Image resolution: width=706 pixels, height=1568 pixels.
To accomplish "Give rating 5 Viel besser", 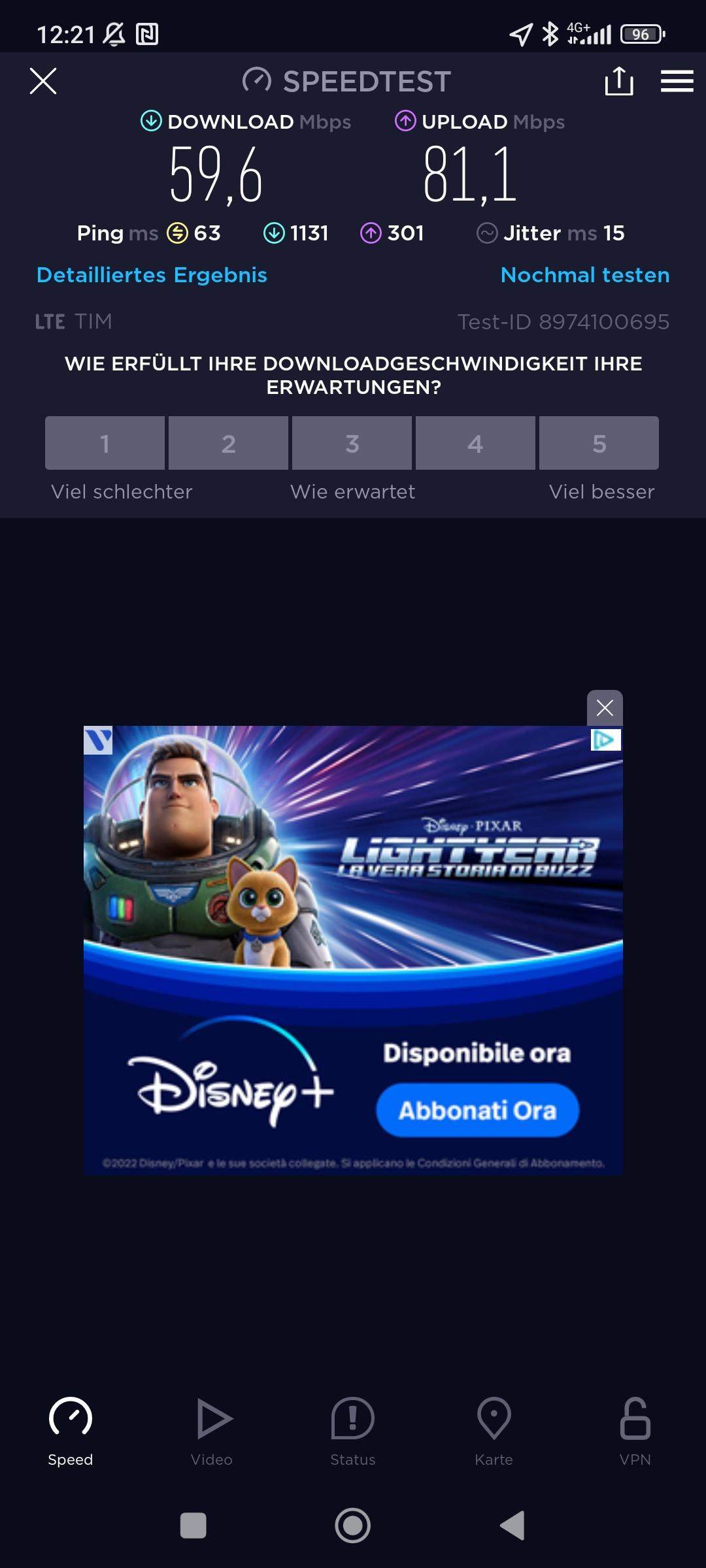I will click(x=599, y=444).
